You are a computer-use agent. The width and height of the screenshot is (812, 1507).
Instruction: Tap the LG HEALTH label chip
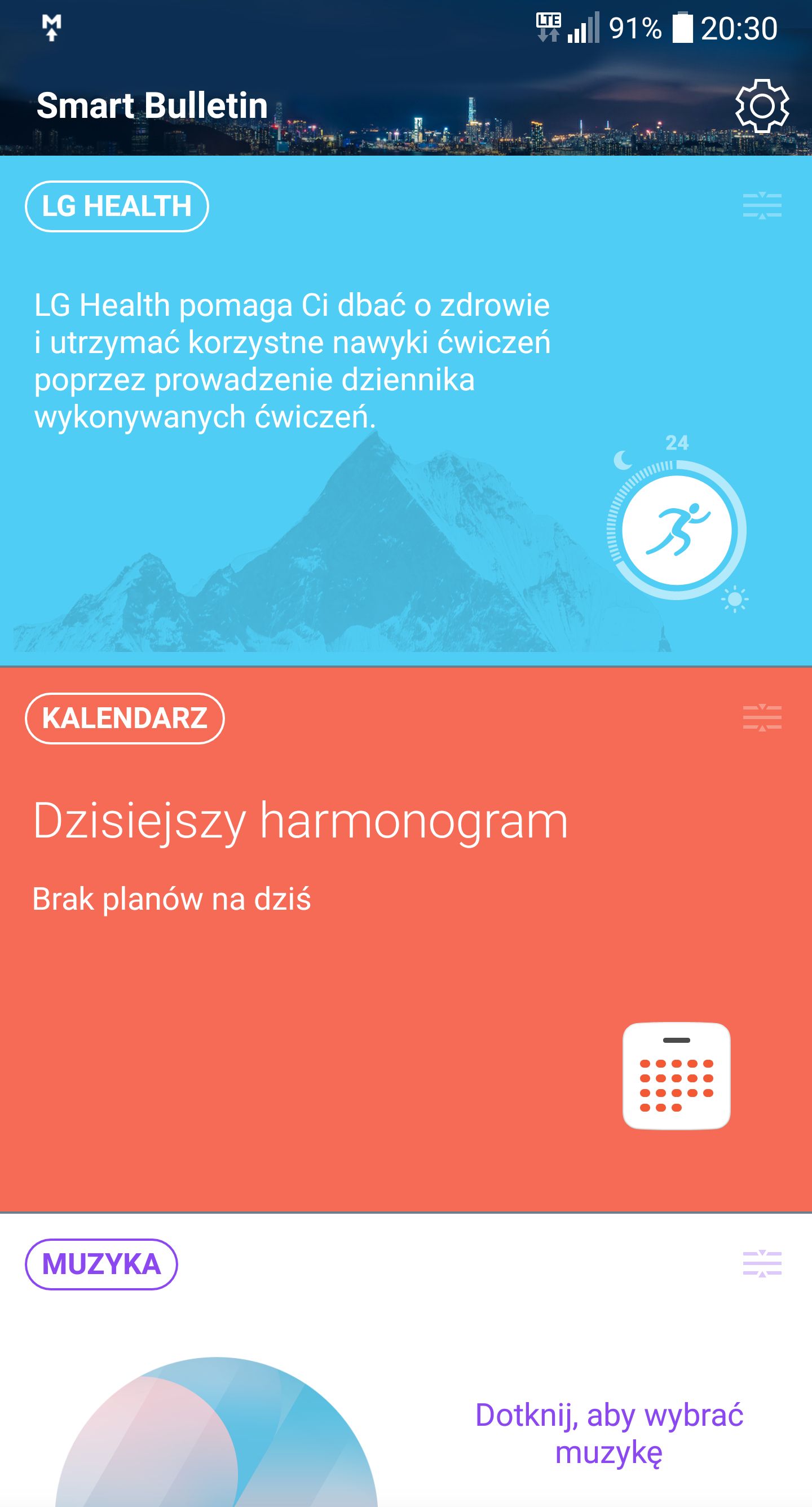(x=117, y=206)
